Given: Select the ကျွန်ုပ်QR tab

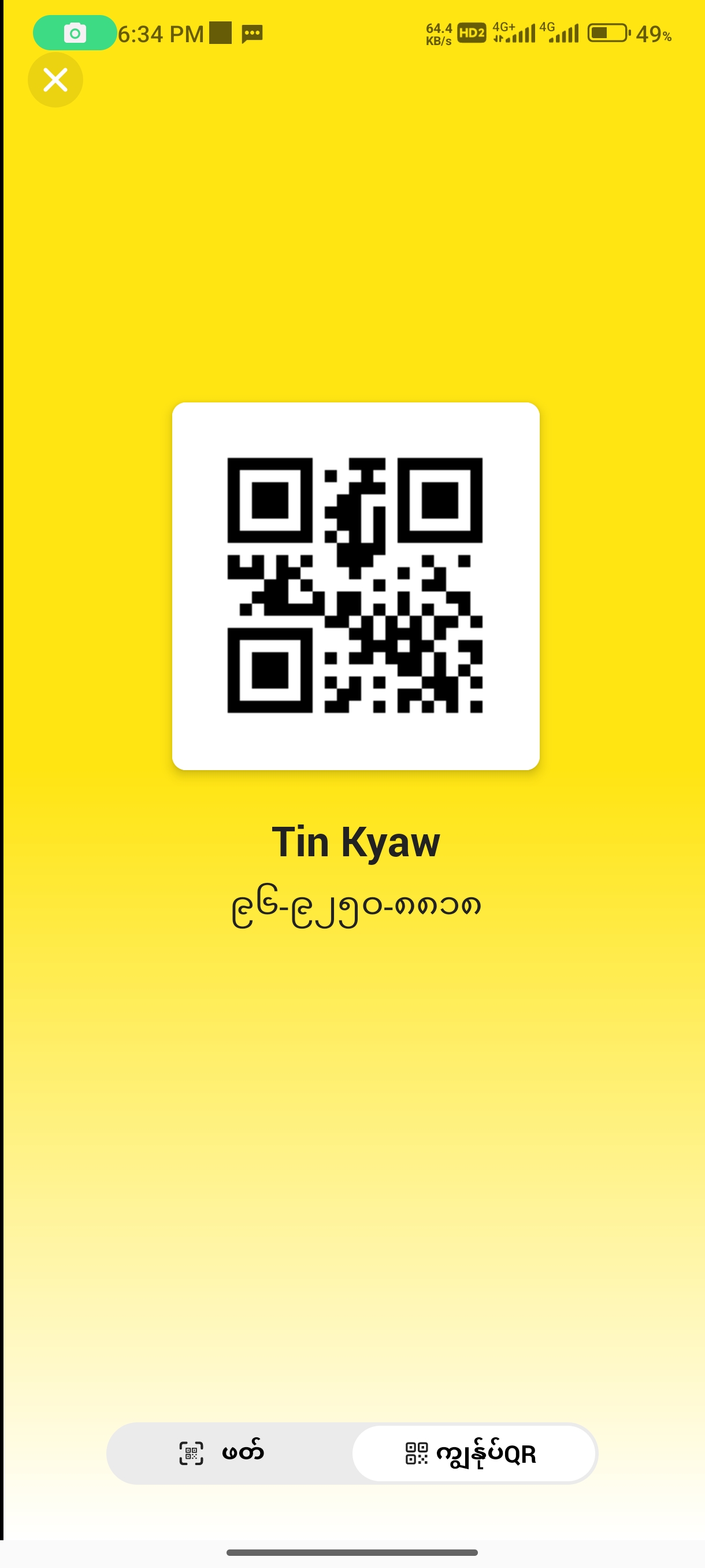Looking at the screenshot, I should point(473,1453).
